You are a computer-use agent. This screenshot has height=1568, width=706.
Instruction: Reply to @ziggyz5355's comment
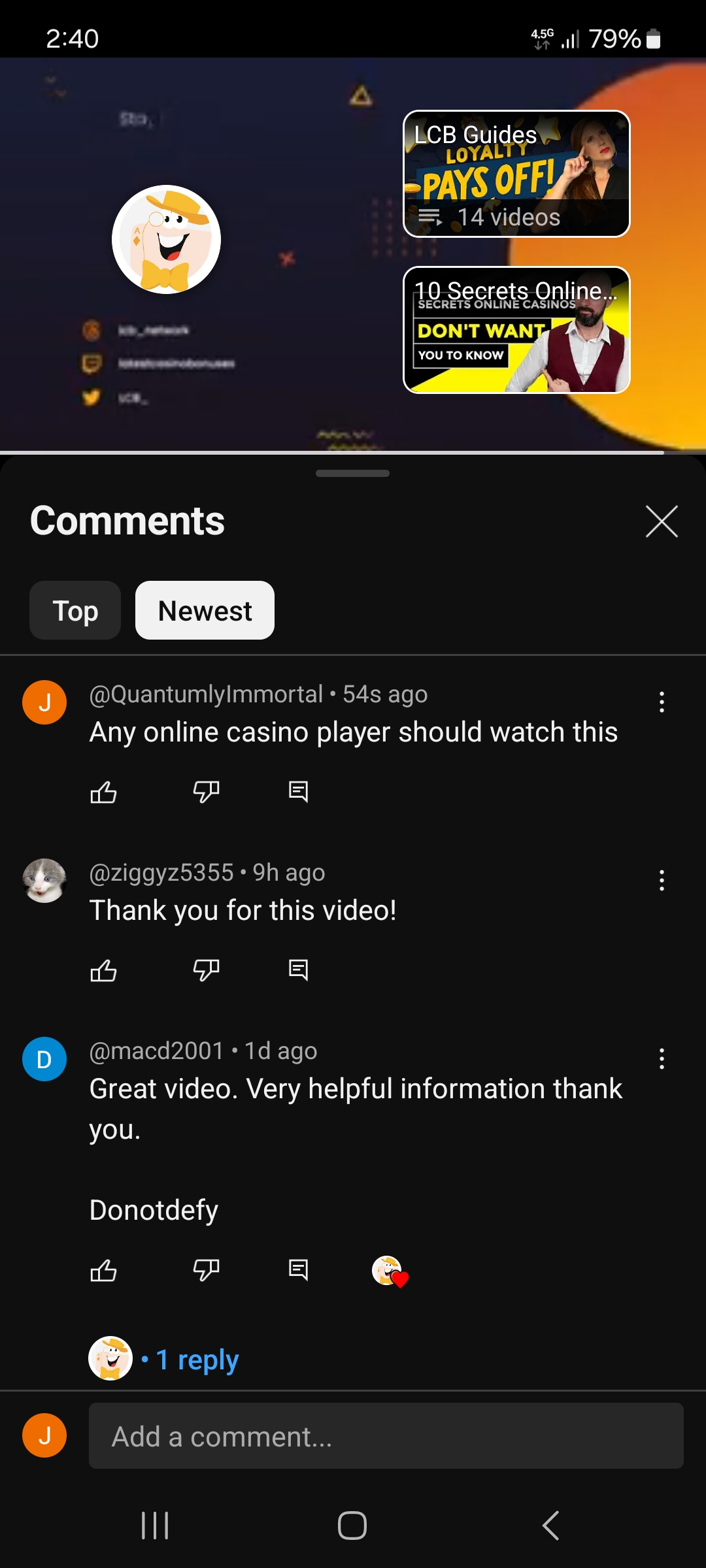coord(298,971)
